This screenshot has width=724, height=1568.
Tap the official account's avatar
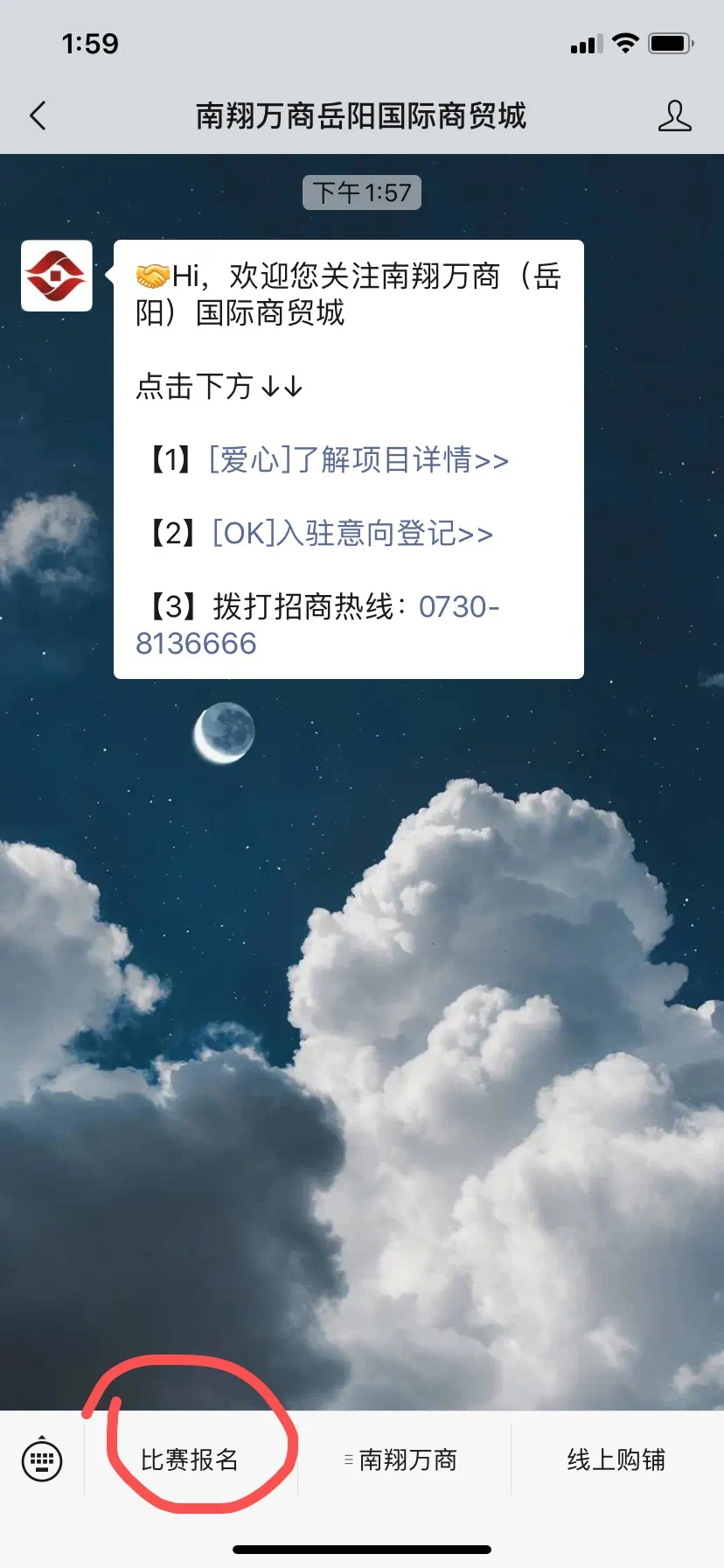coord(57,276)
